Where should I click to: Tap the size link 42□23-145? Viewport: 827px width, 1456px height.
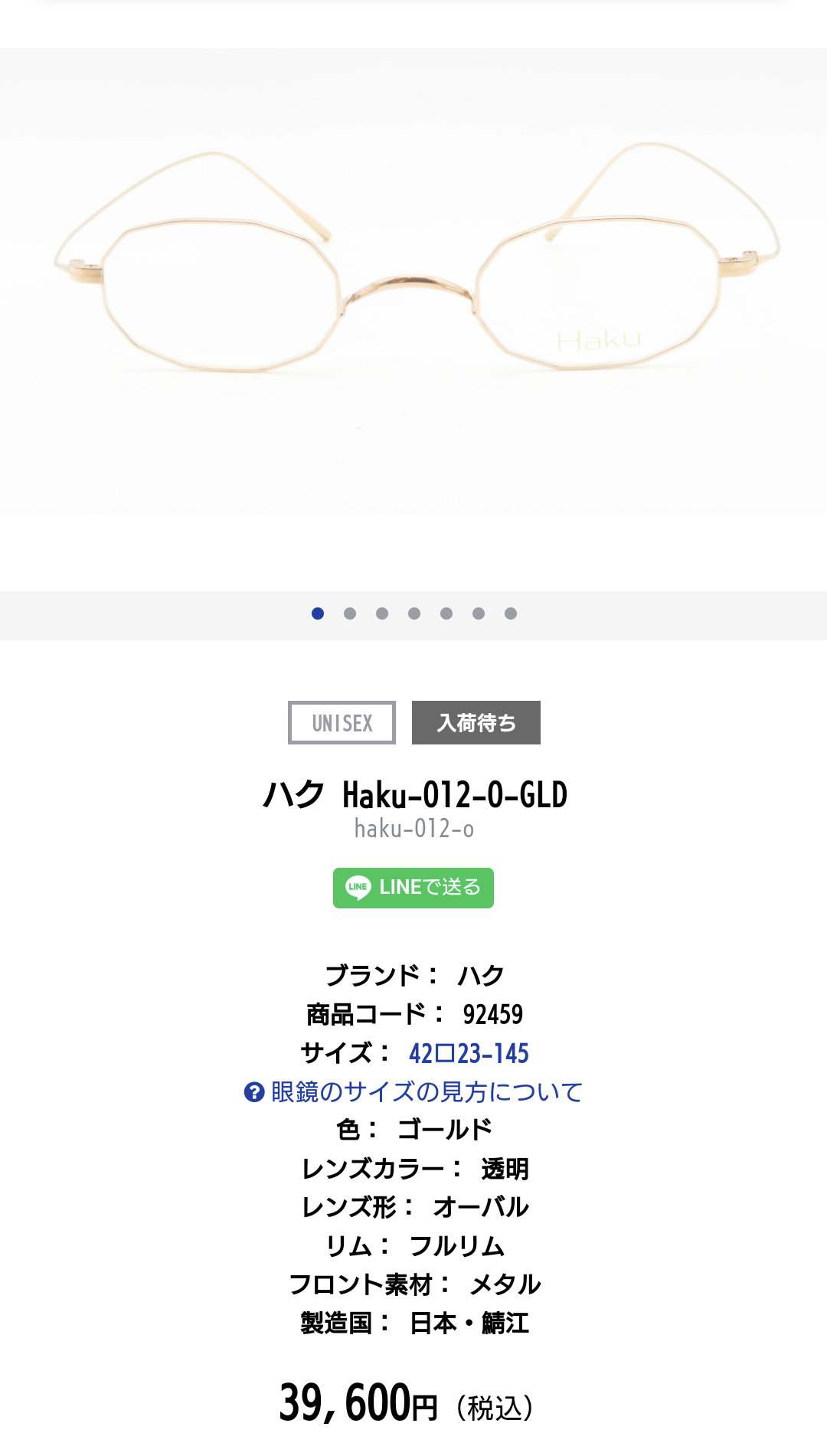tap(469, 1053)
